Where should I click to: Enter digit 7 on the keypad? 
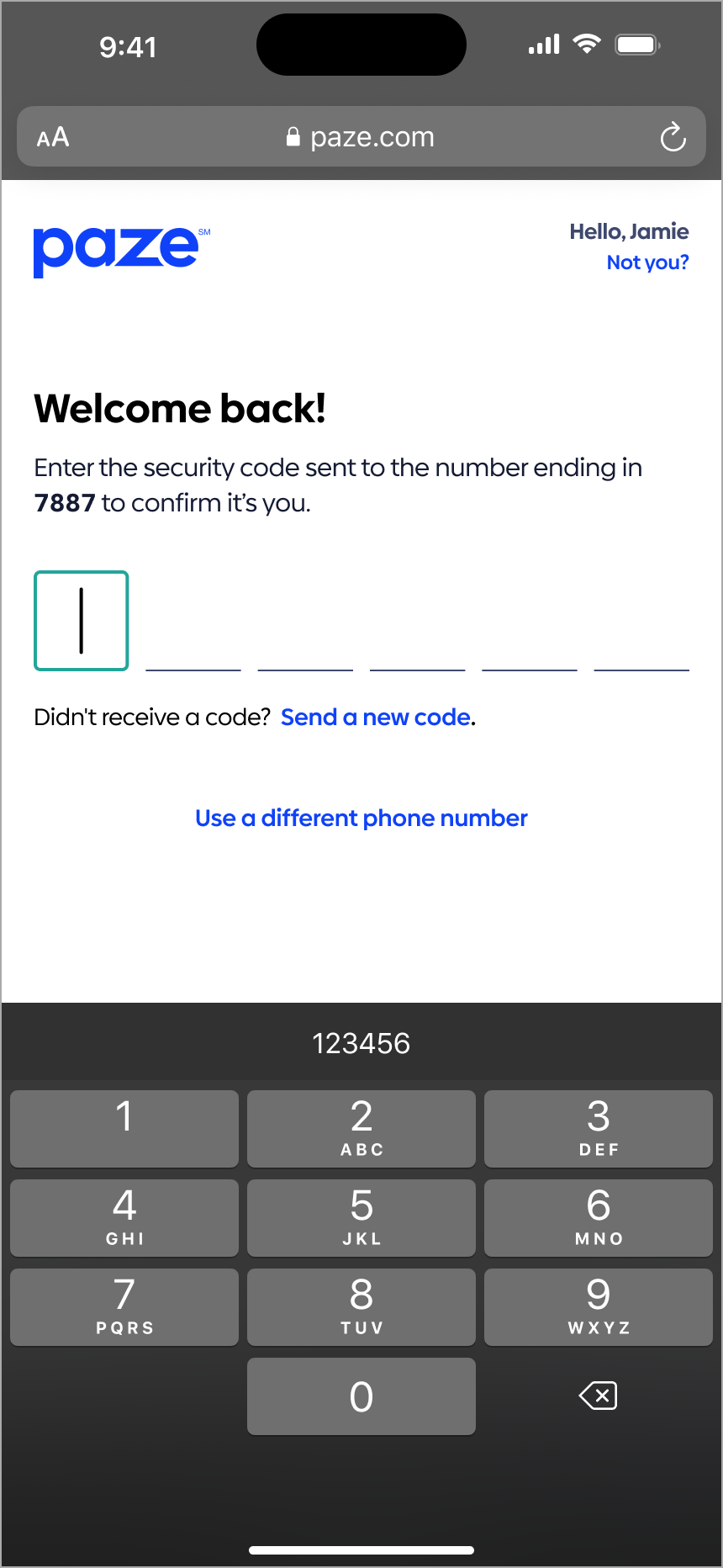click(x=124, y=1306)
